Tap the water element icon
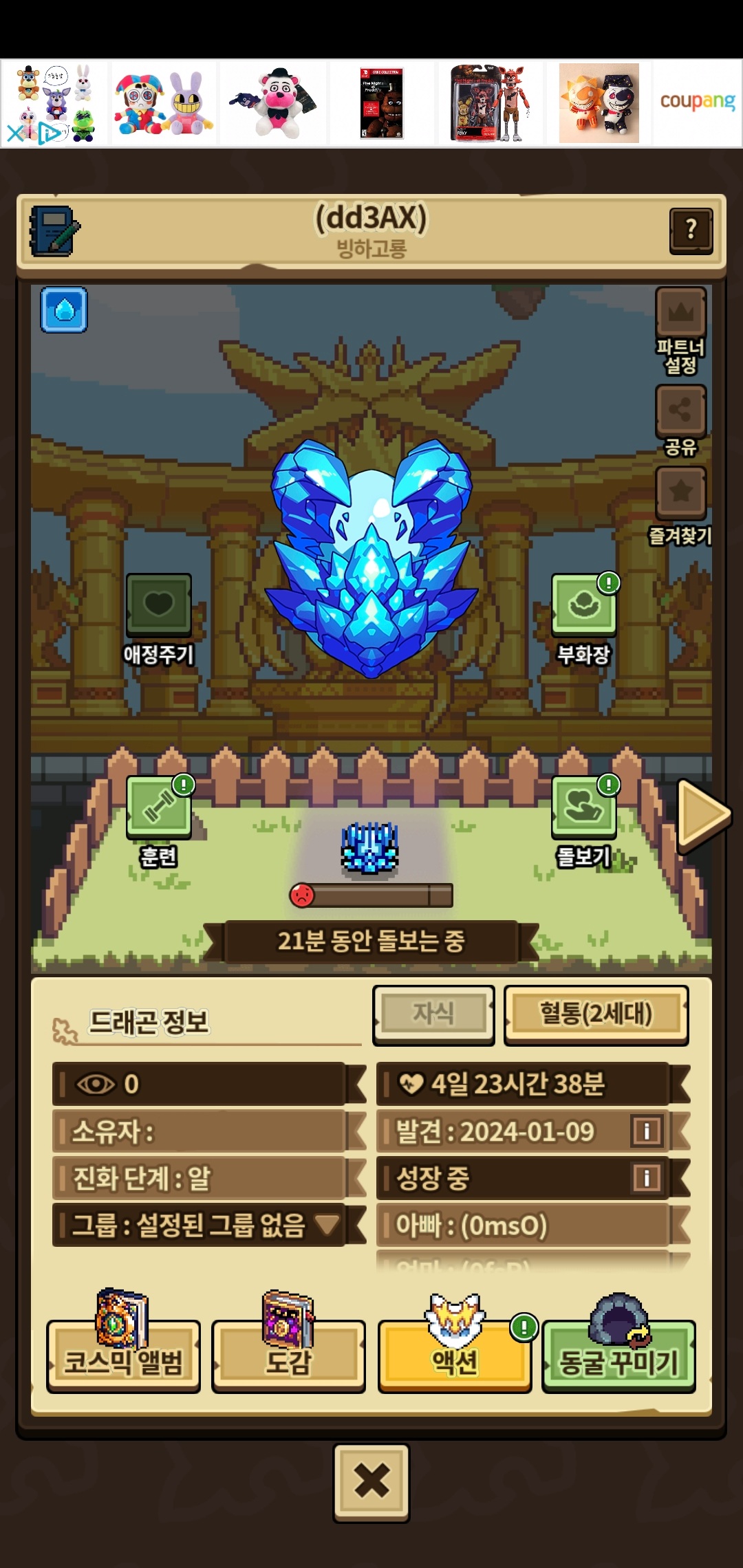 point(64,310)
